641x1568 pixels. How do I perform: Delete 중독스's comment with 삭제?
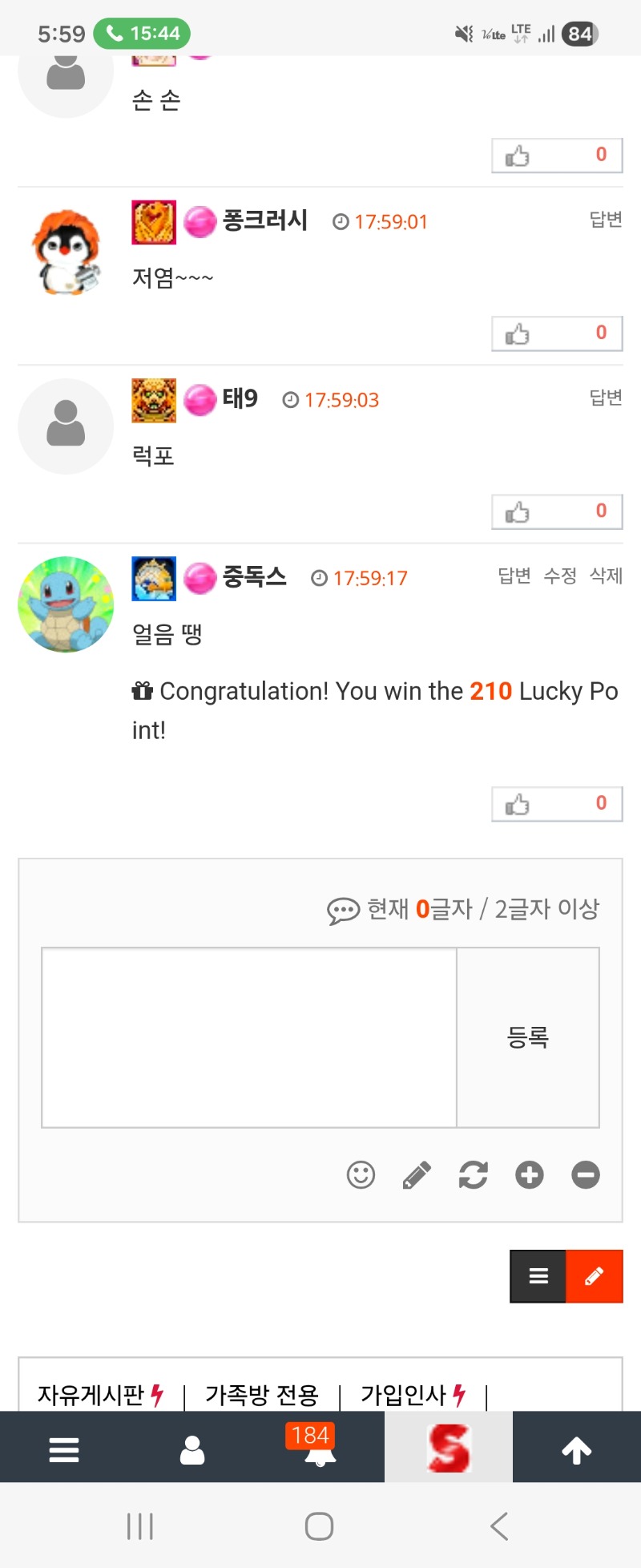point(606,576)
